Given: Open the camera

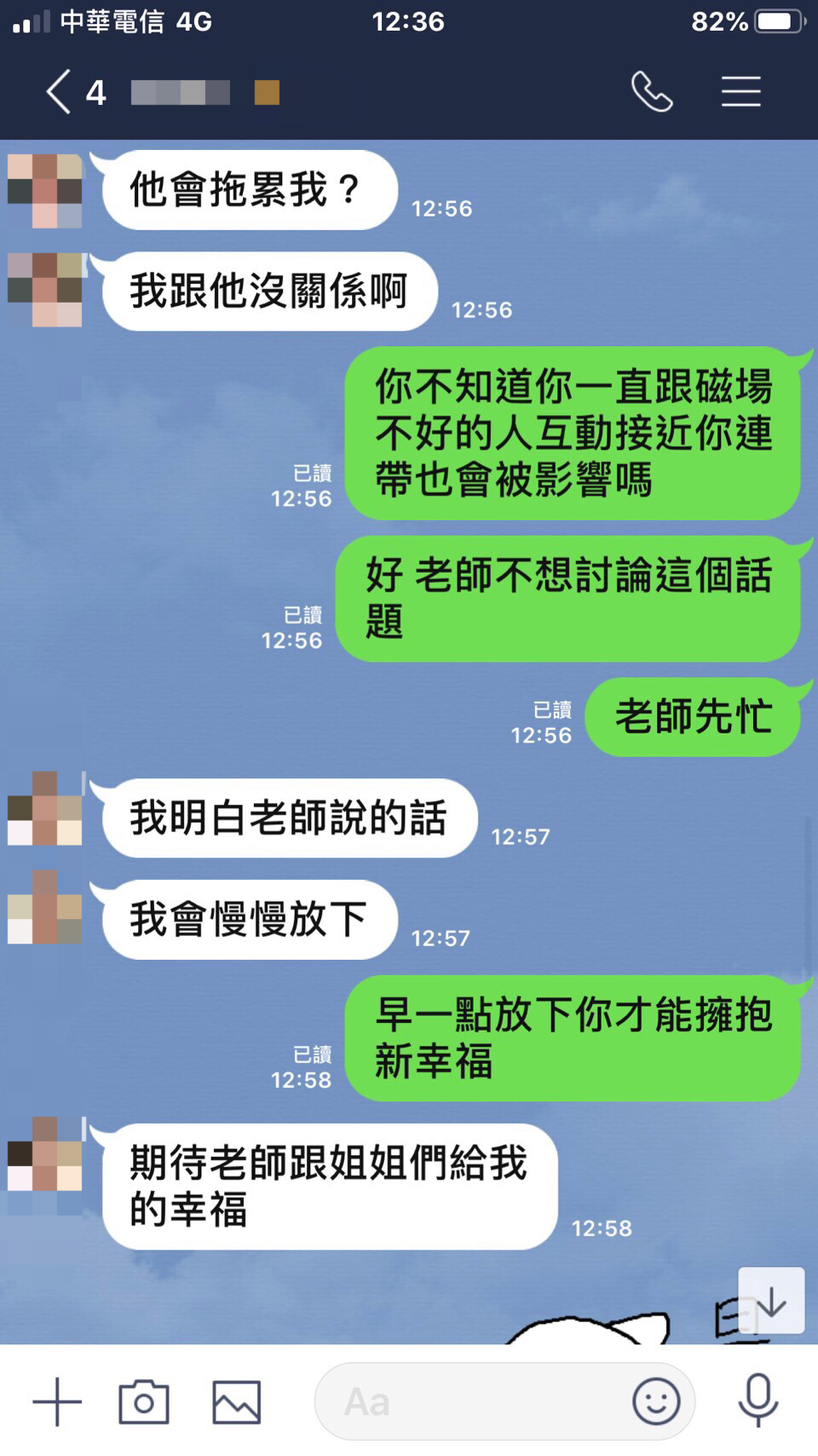Looking at the screenshot, I should [143, 1401].
